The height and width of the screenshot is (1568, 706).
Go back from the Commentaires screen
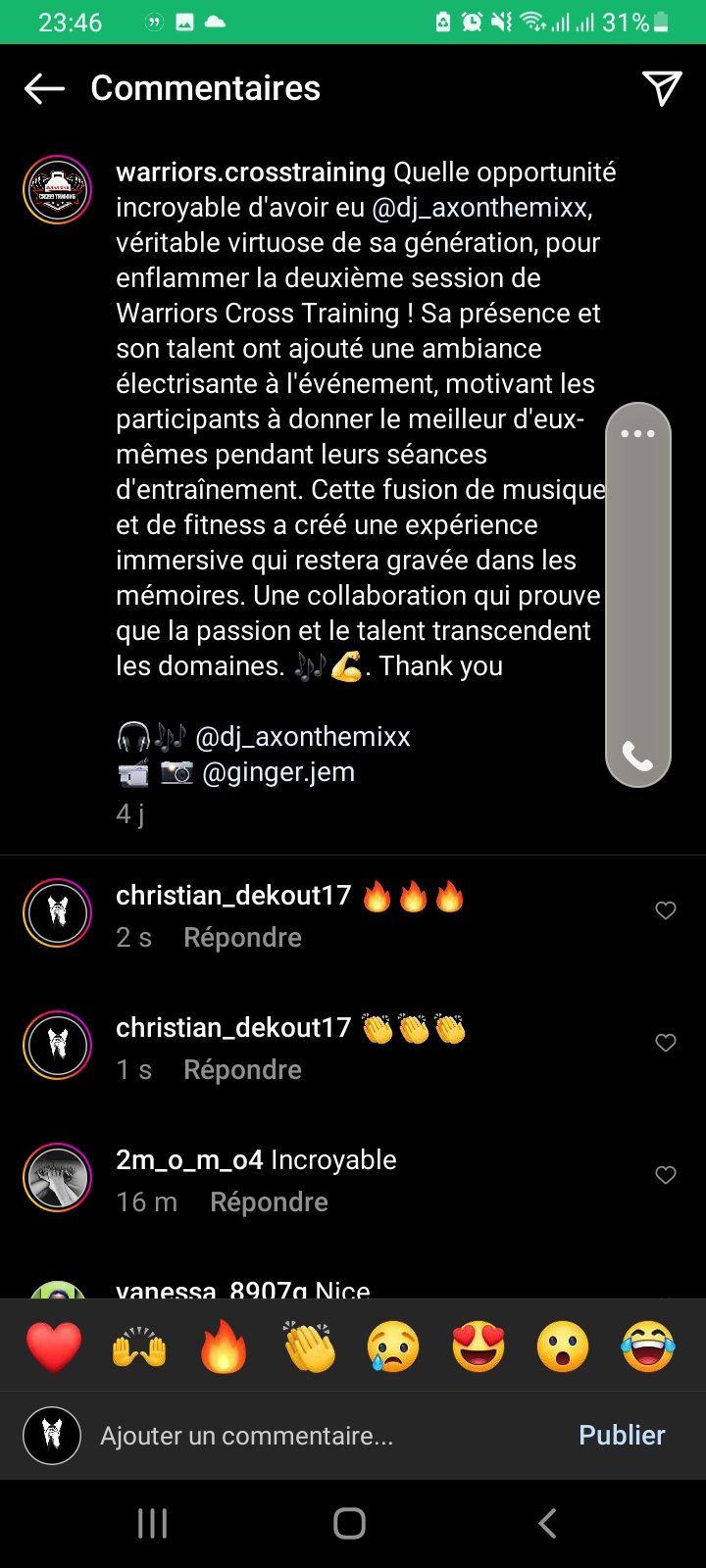click(44, 88)
